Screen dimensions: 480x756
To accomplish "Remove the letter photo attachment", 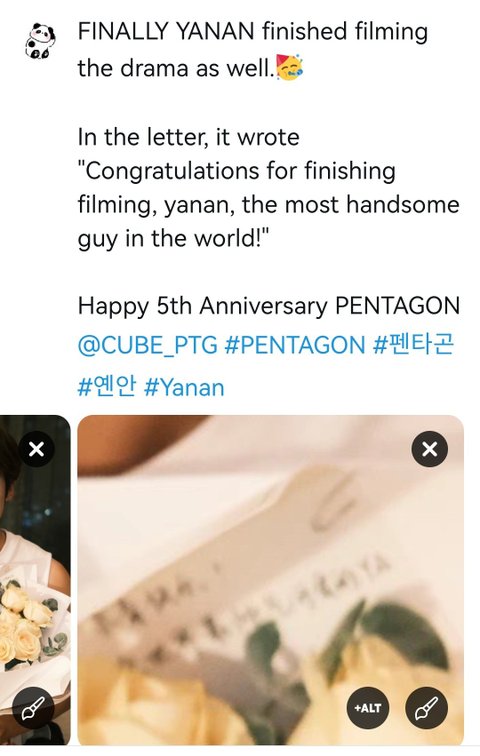I will pyautogui.click(x=429, y=449).
